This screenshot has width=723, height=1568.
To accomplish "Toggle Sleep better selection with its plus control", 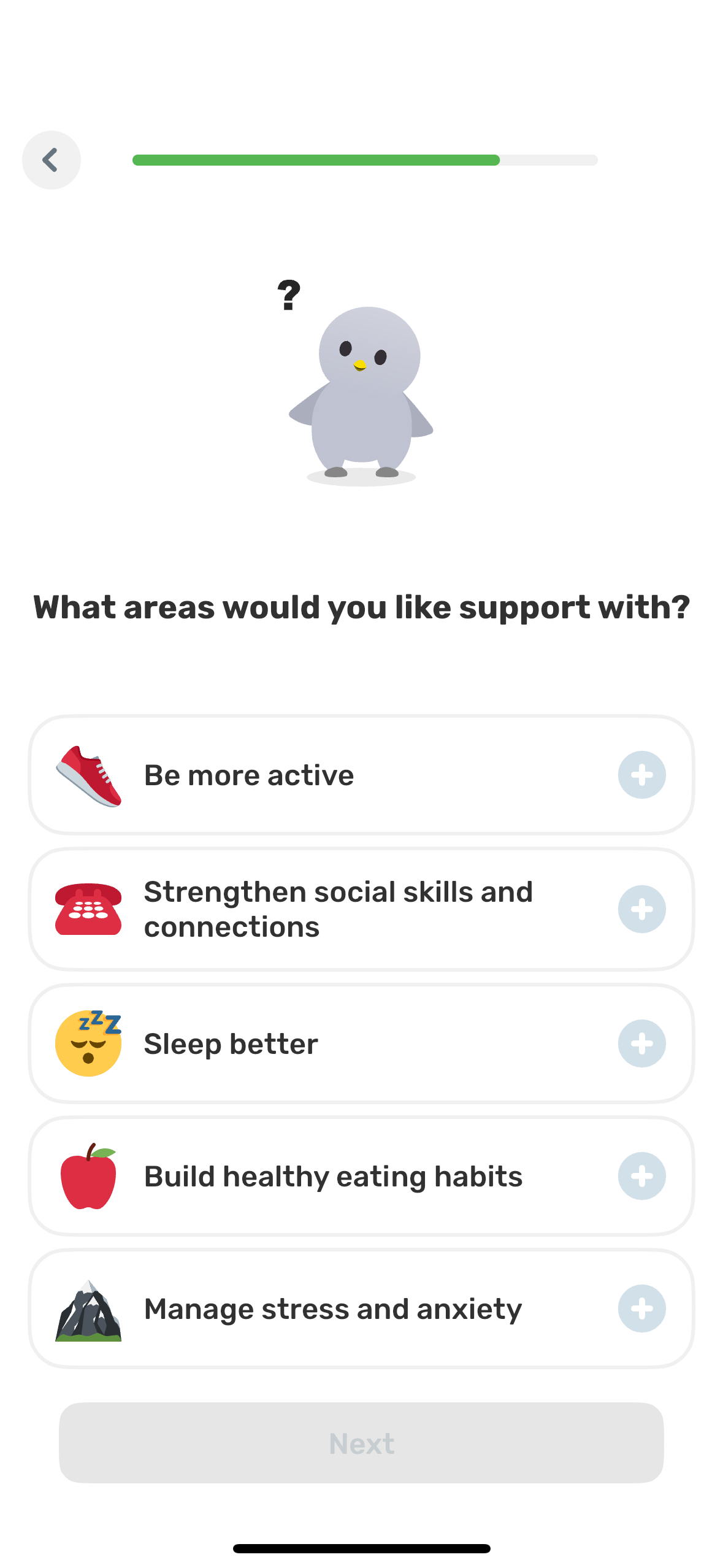I will pyautogui.click(x=642, y=1043).
